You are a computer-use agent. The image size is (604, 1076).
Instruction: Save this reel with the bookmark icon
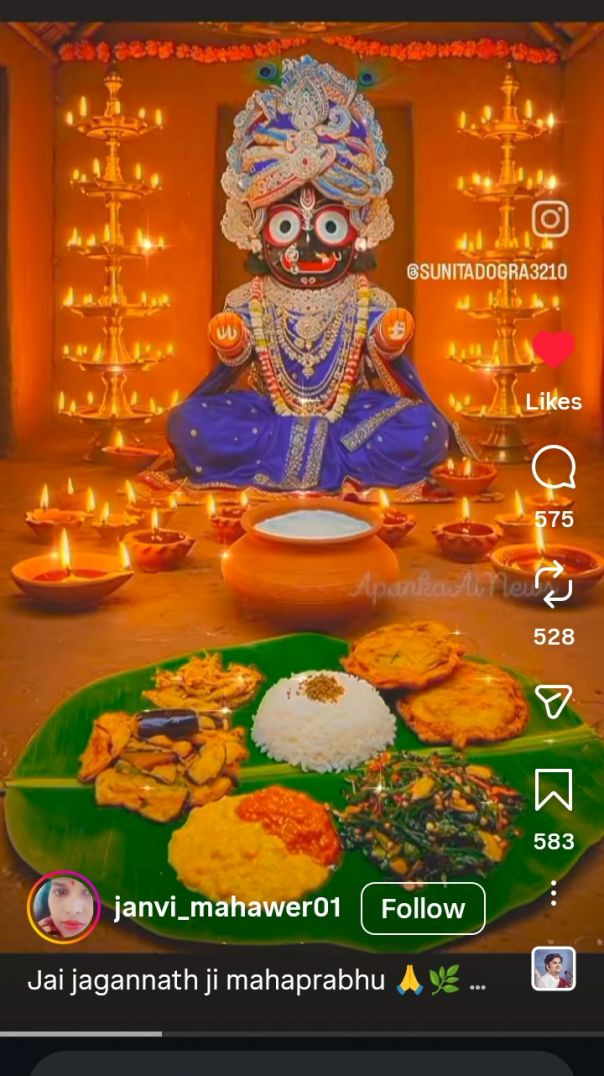point(553,790)
